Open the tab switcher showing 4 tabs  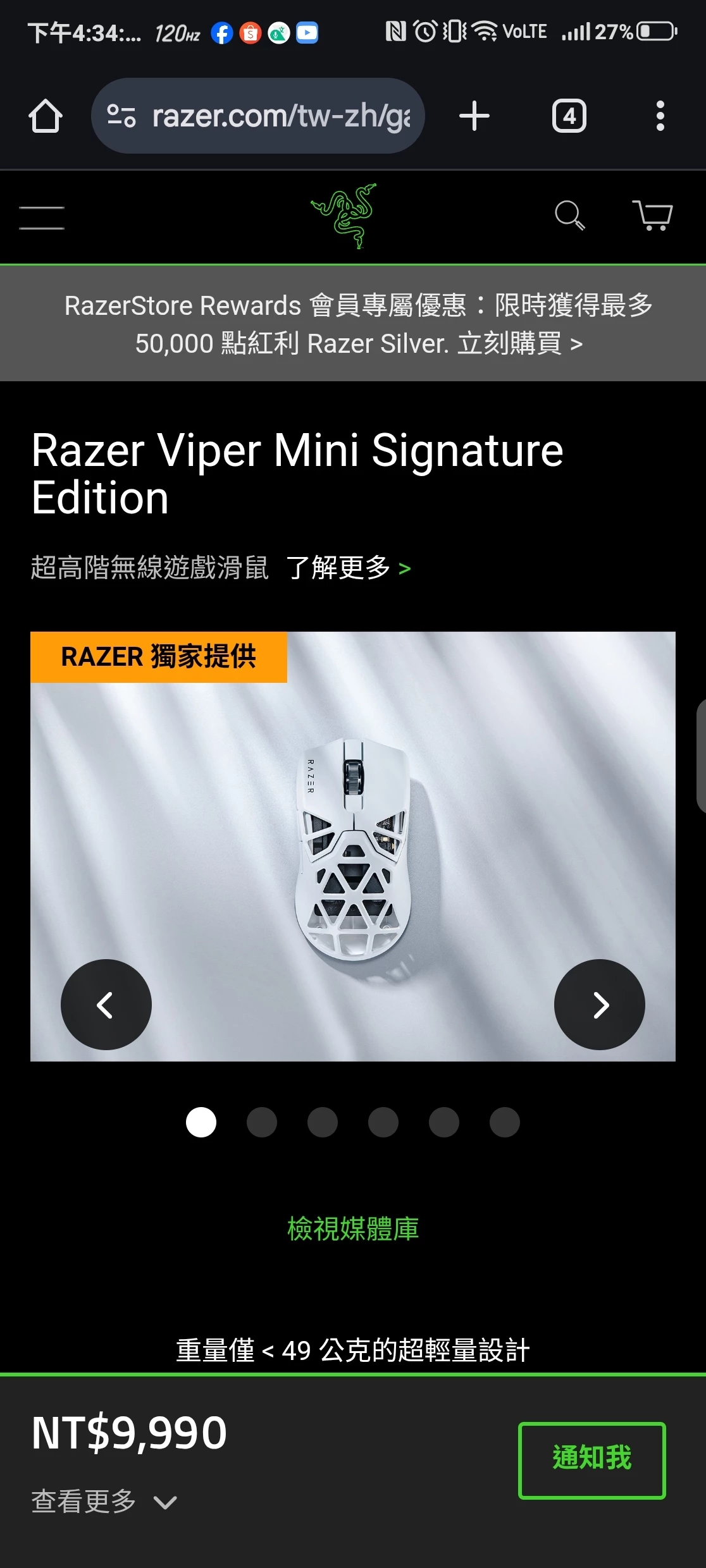coord(569,116)
